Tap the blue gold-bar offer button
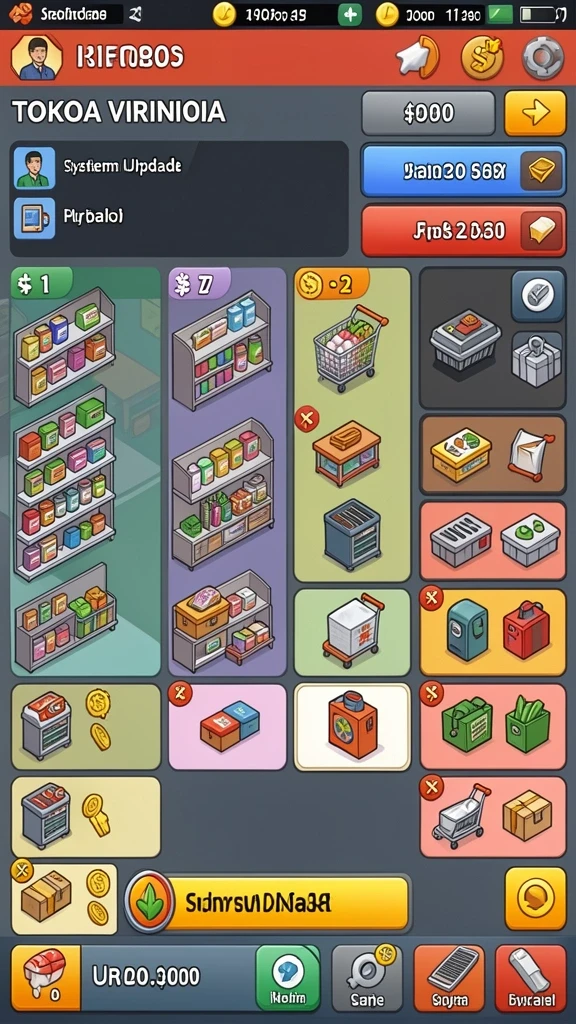This screenshot has height=1024, width=576. coord(463,171)
